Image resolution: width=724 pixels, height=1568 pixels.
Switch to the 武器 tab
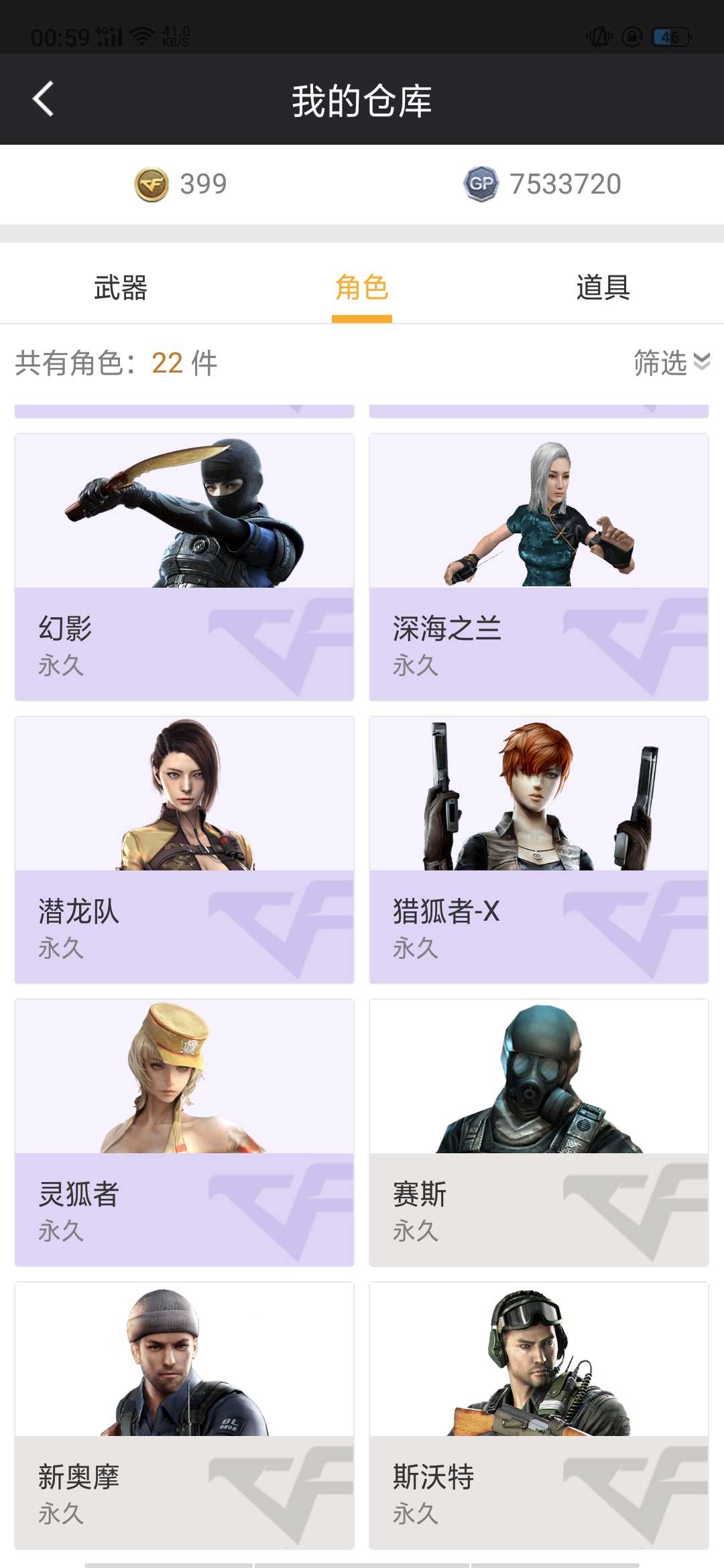pos(121,287)
